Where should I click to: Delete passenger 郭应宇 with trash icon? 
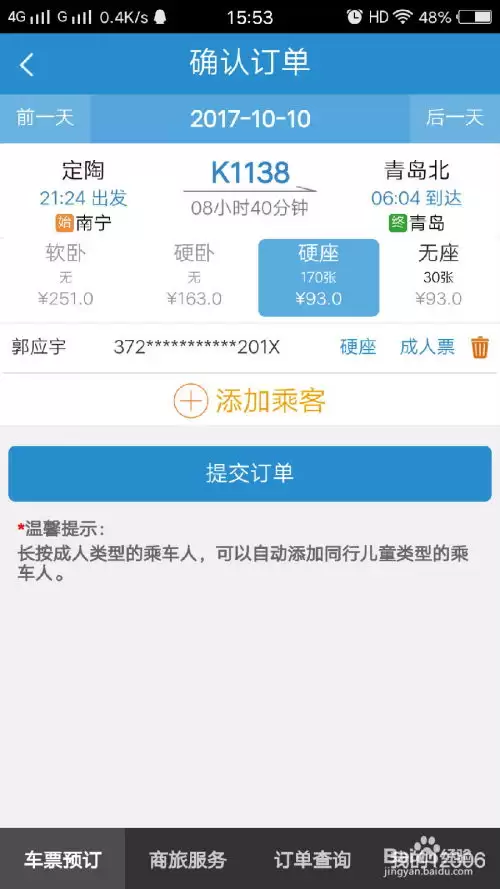480,347
